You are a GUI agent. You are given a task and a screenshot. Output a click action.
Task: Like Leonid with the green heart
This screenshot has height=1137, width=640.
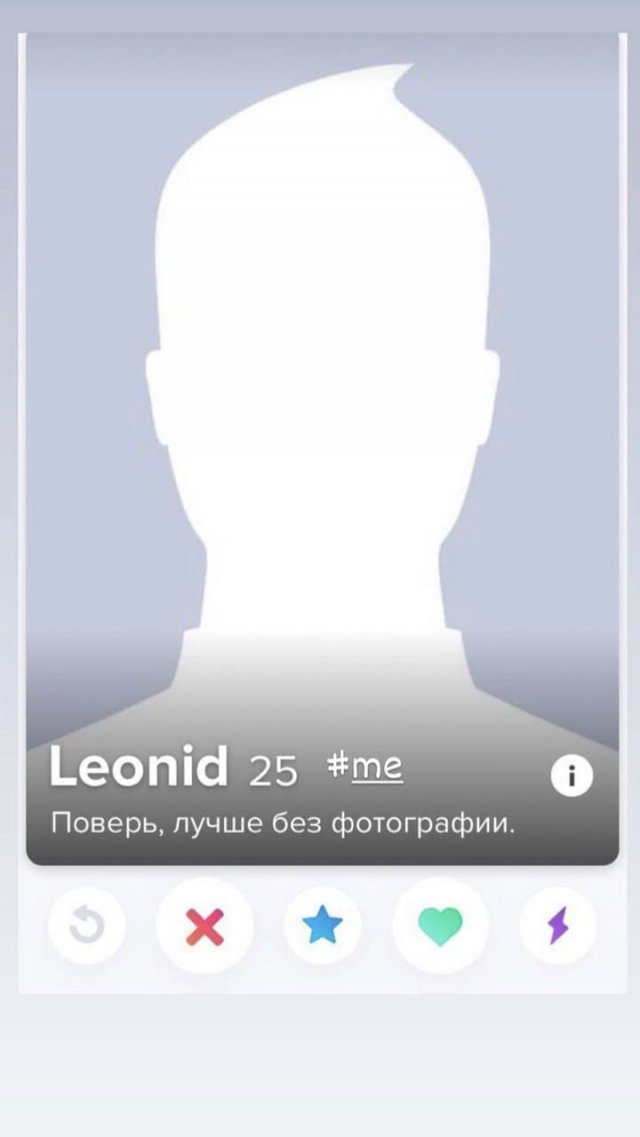(x=440, y=927)
